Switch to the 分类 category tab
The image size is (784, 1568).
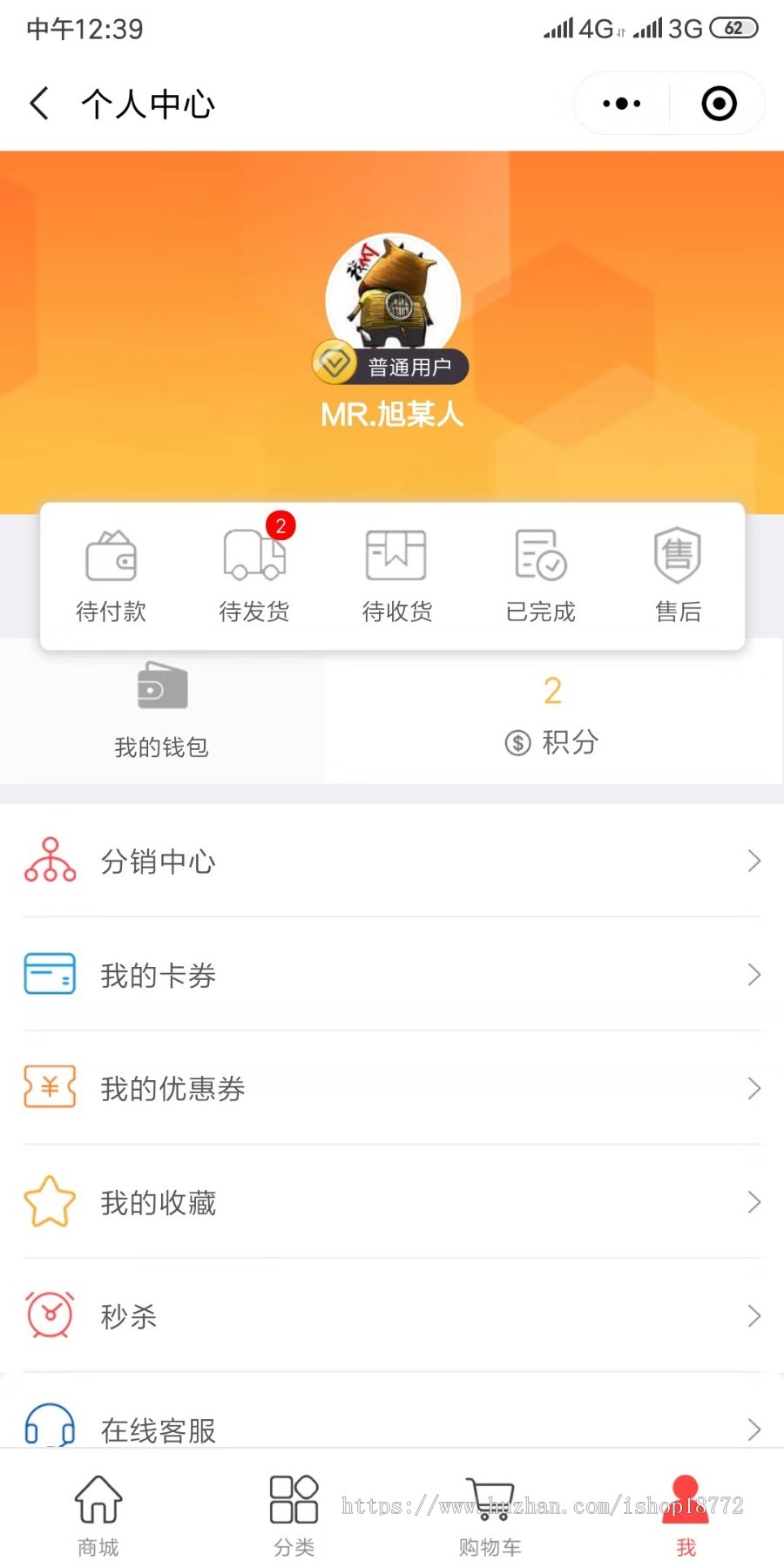pyautogui.click(x=293, y=1513)
